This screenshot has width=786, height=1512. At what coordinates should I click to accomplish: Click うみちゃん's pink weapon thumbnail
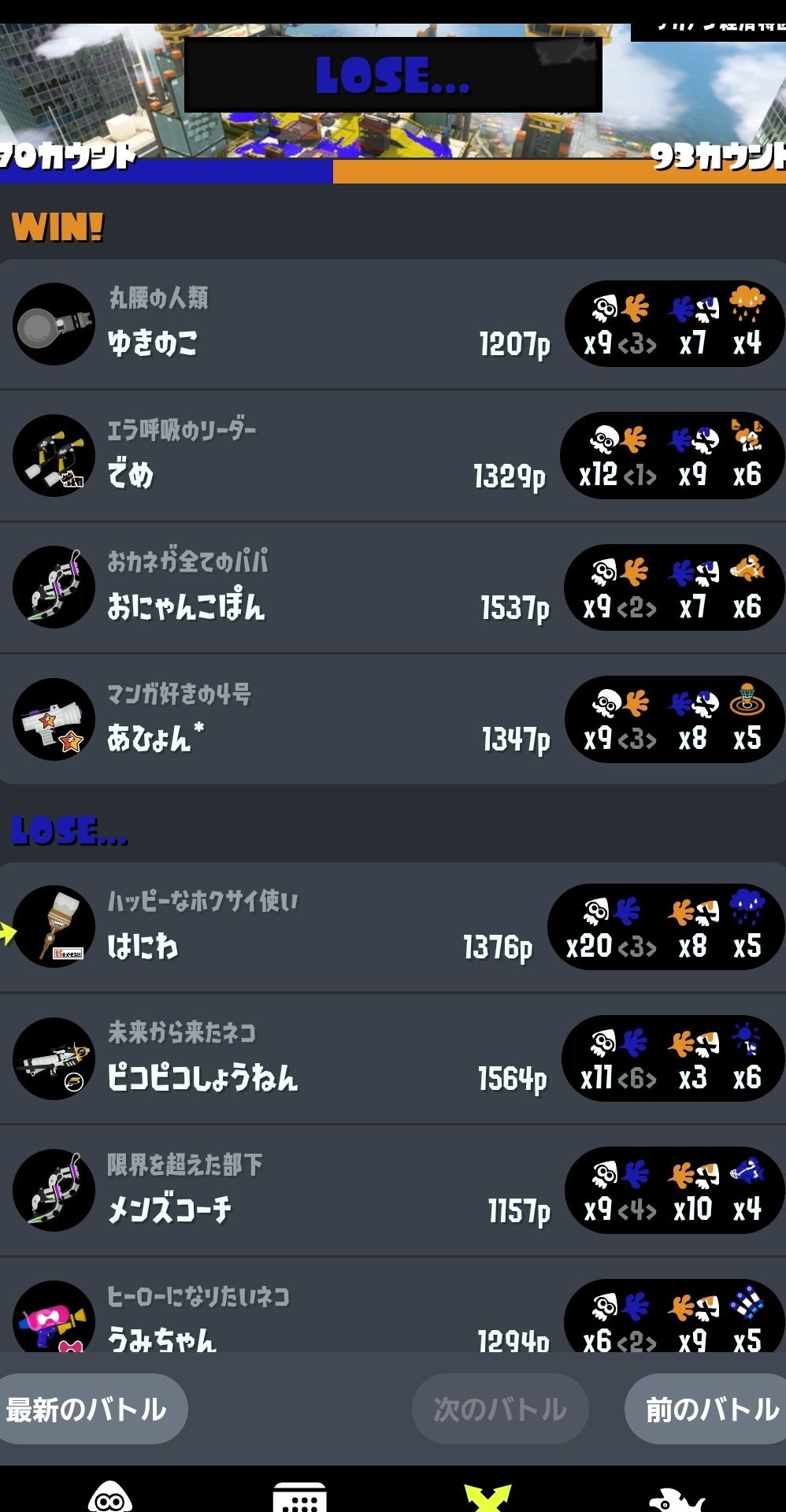pyautogui.click(x=53, y=1315)
